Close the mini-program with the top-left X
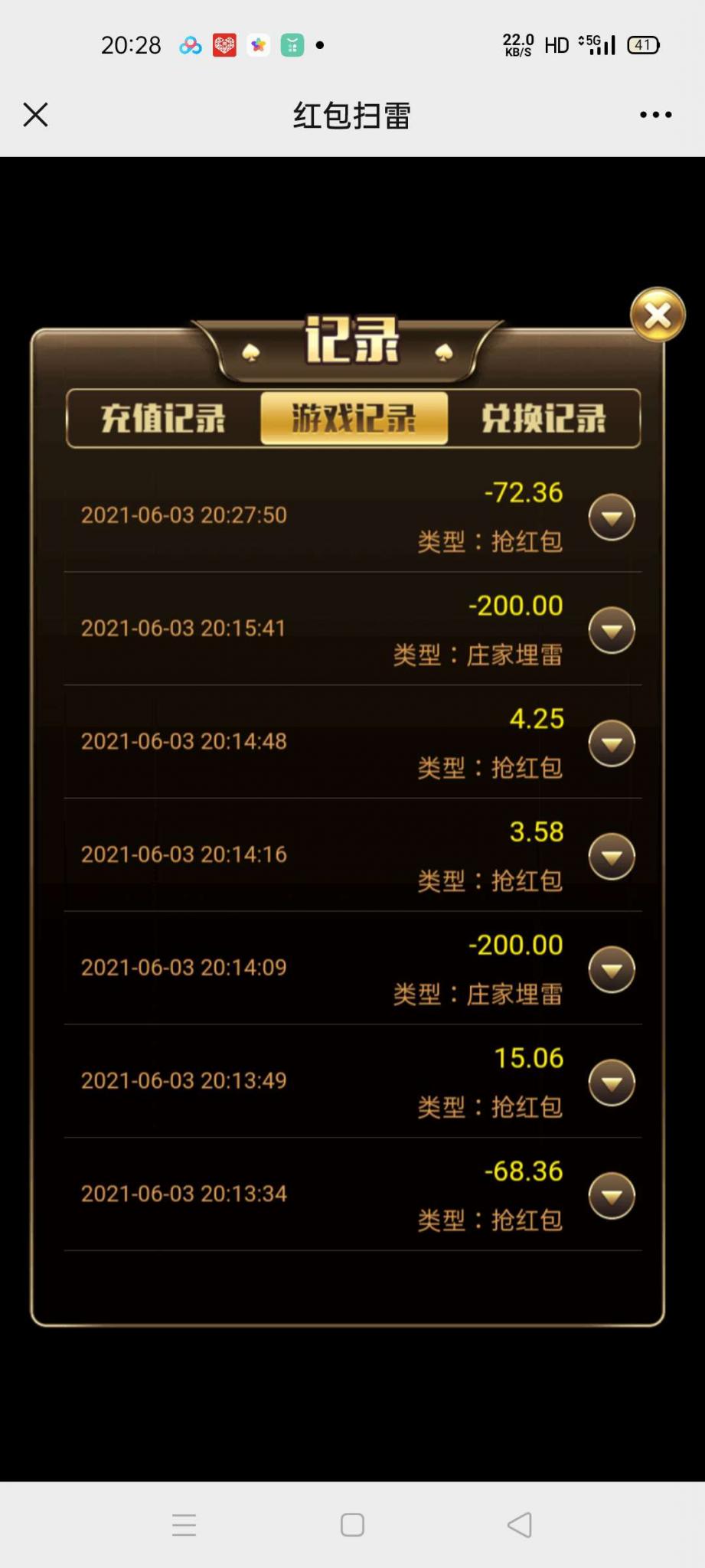The image size is (705, 1568). pos(35,113)
